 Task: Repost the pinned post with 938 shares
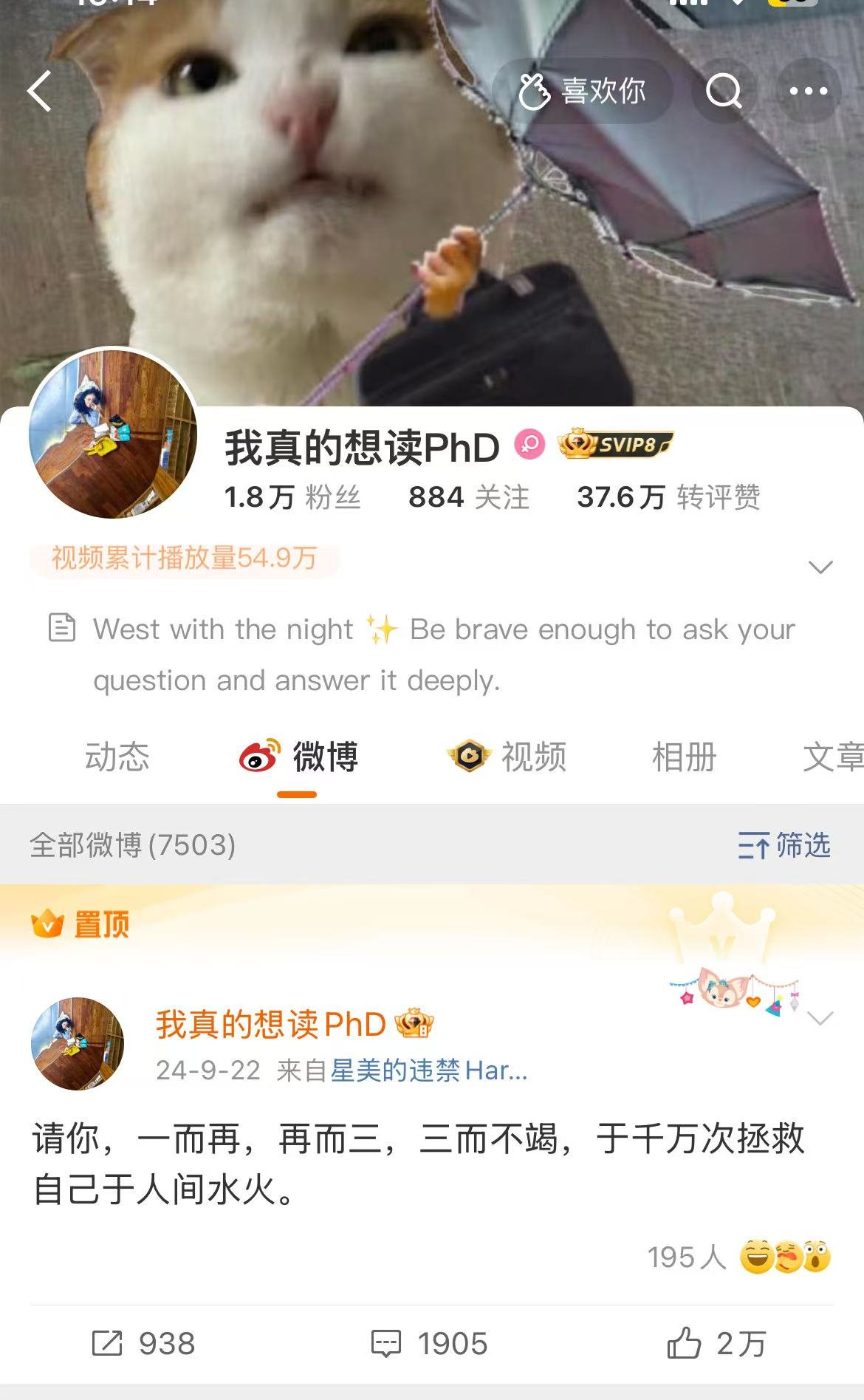143,1343
